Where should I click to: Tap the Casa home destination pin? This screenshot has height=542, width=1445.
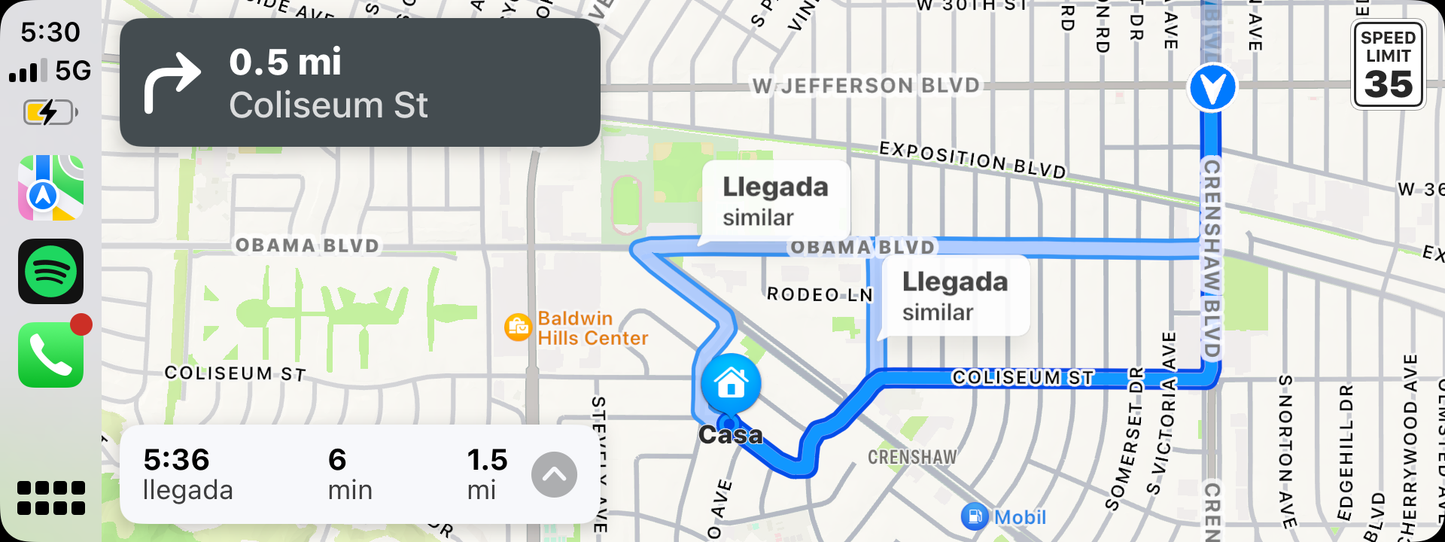click(x=731, y=383)
